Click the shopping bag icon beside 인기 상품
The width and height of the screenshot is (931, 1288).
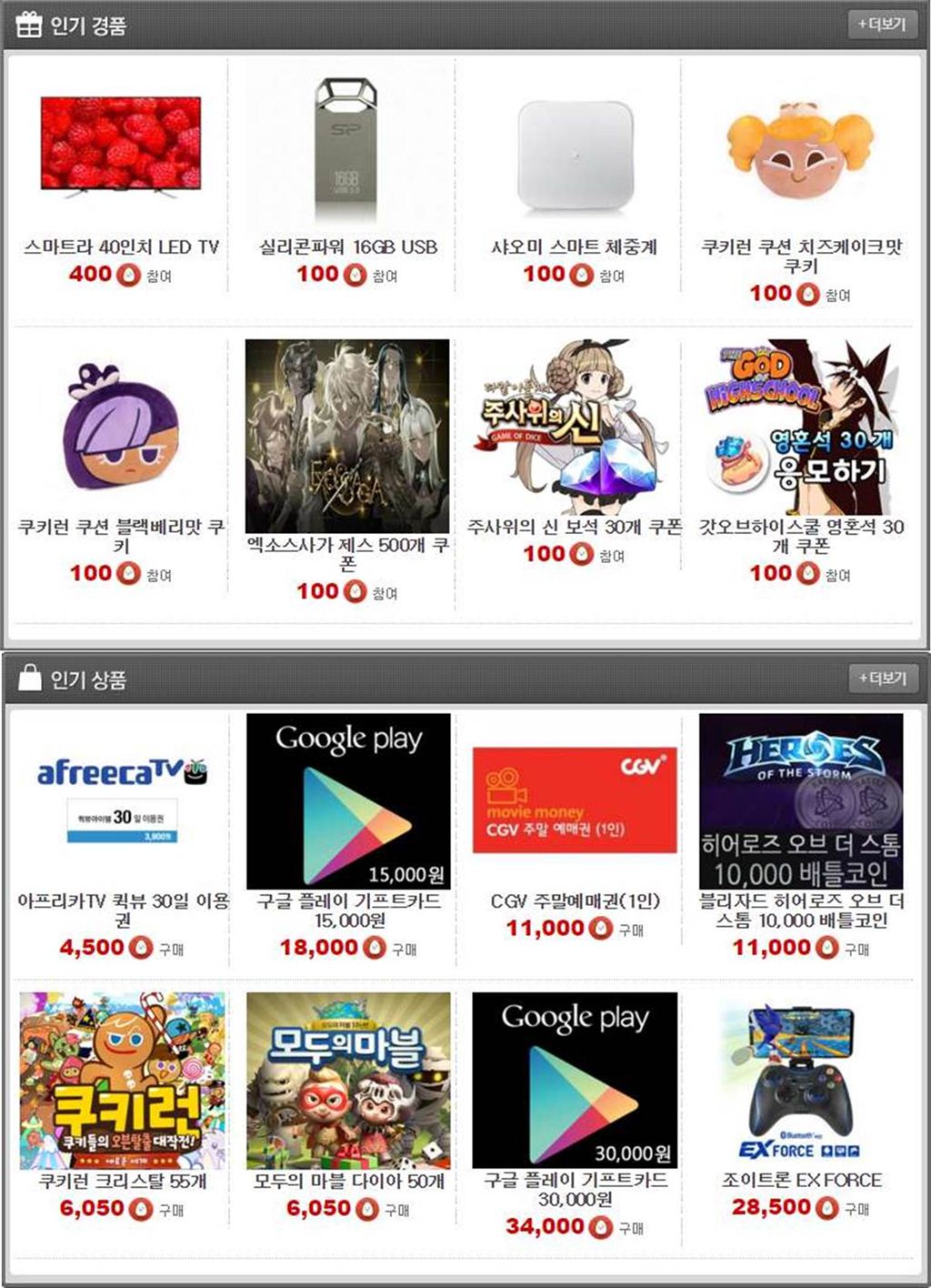[x=28, y=677]
